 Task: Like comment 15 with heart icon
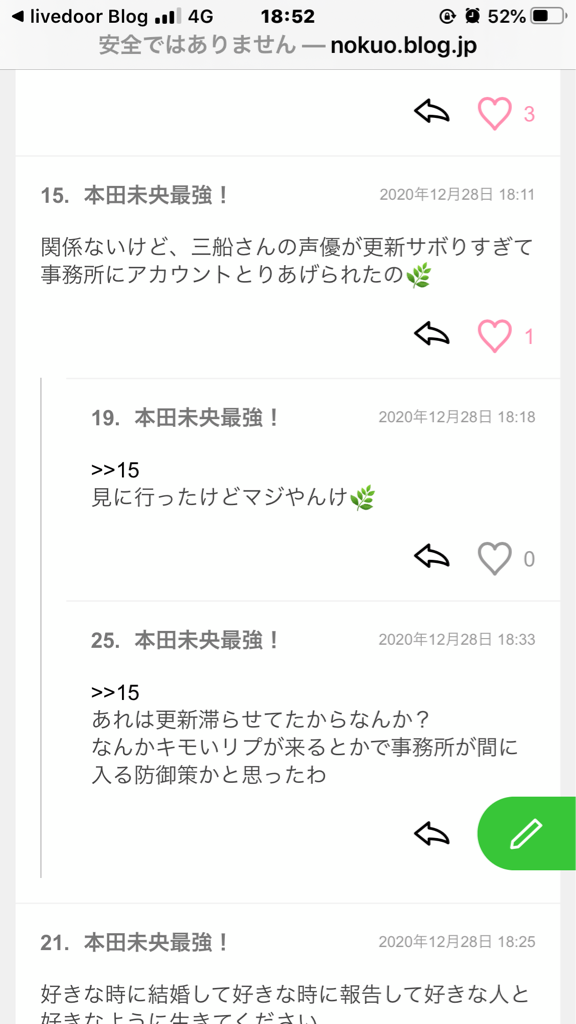(494, 336)
